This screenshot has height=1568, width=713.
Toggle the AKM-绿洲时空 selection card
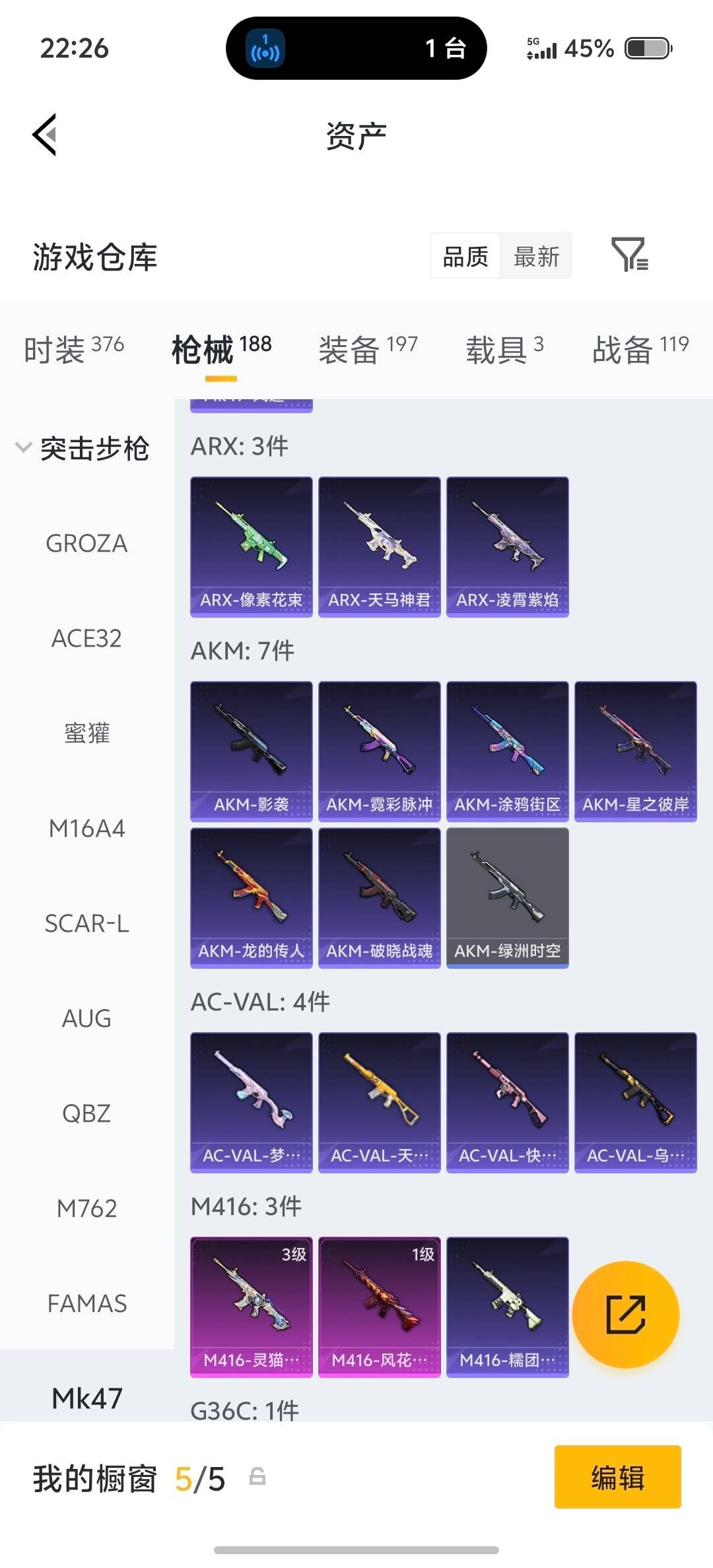507,898
